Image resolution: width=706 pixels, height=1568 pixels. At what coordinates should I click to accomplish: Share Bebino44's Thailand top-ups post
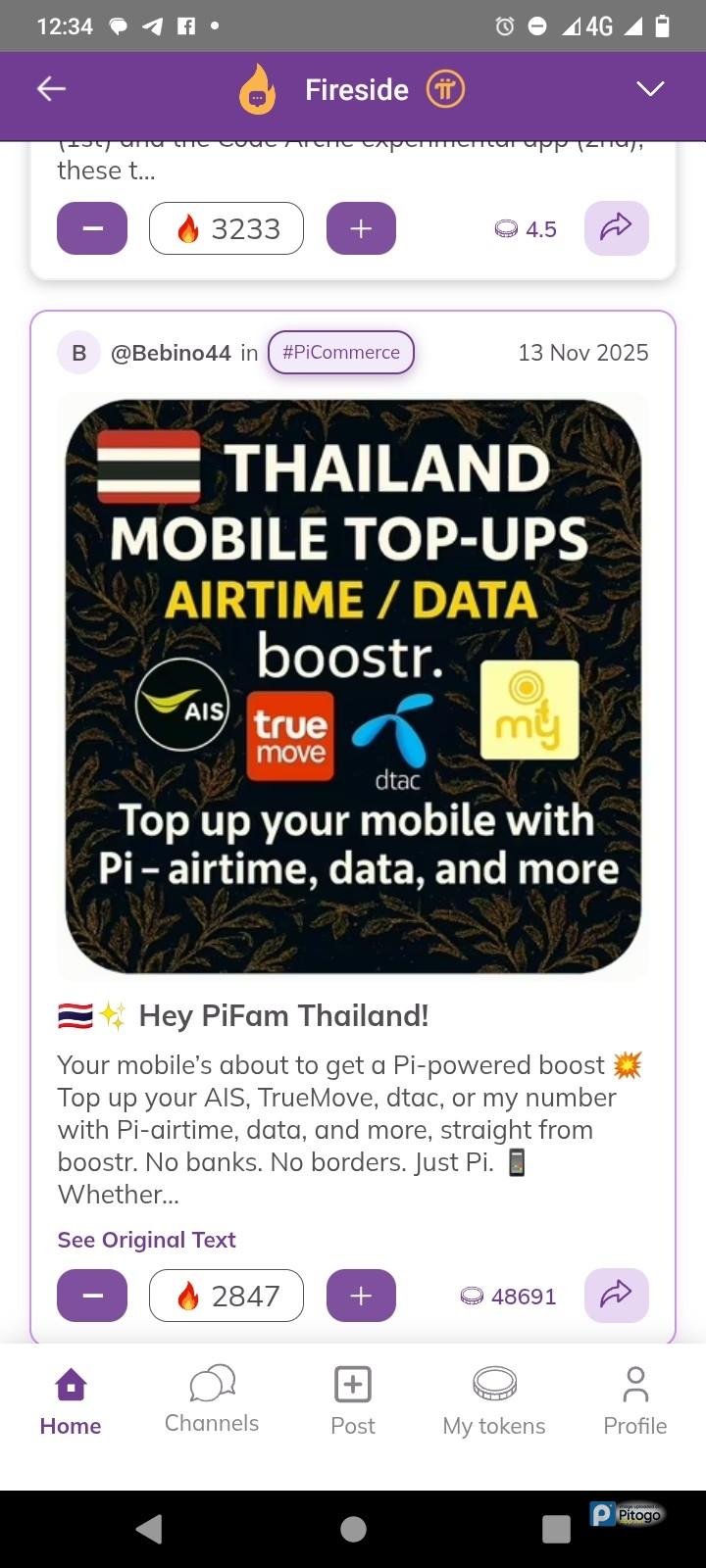[616, 1296]
